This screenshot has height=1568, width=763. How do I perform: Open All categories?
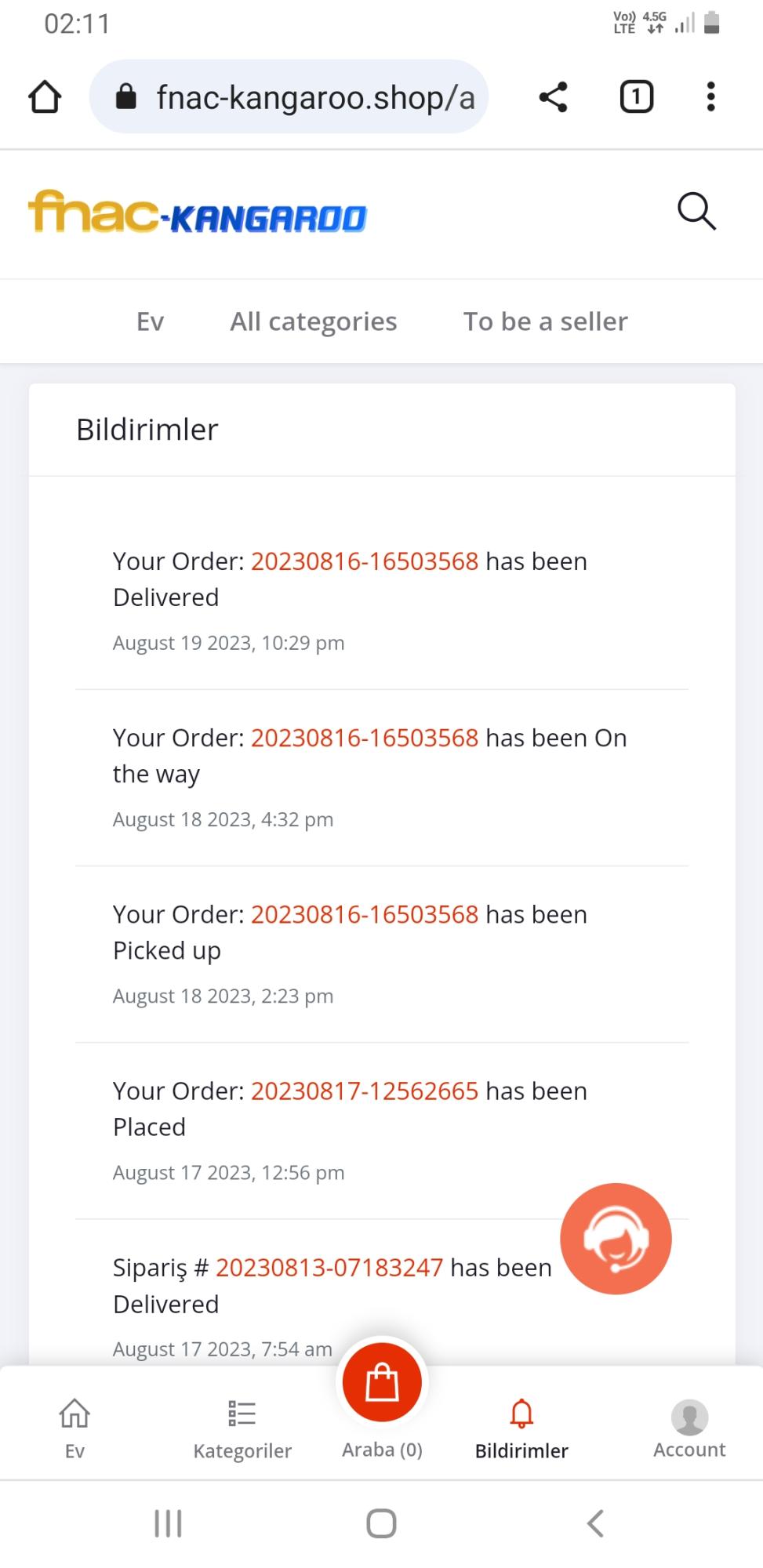pos(313,321)
